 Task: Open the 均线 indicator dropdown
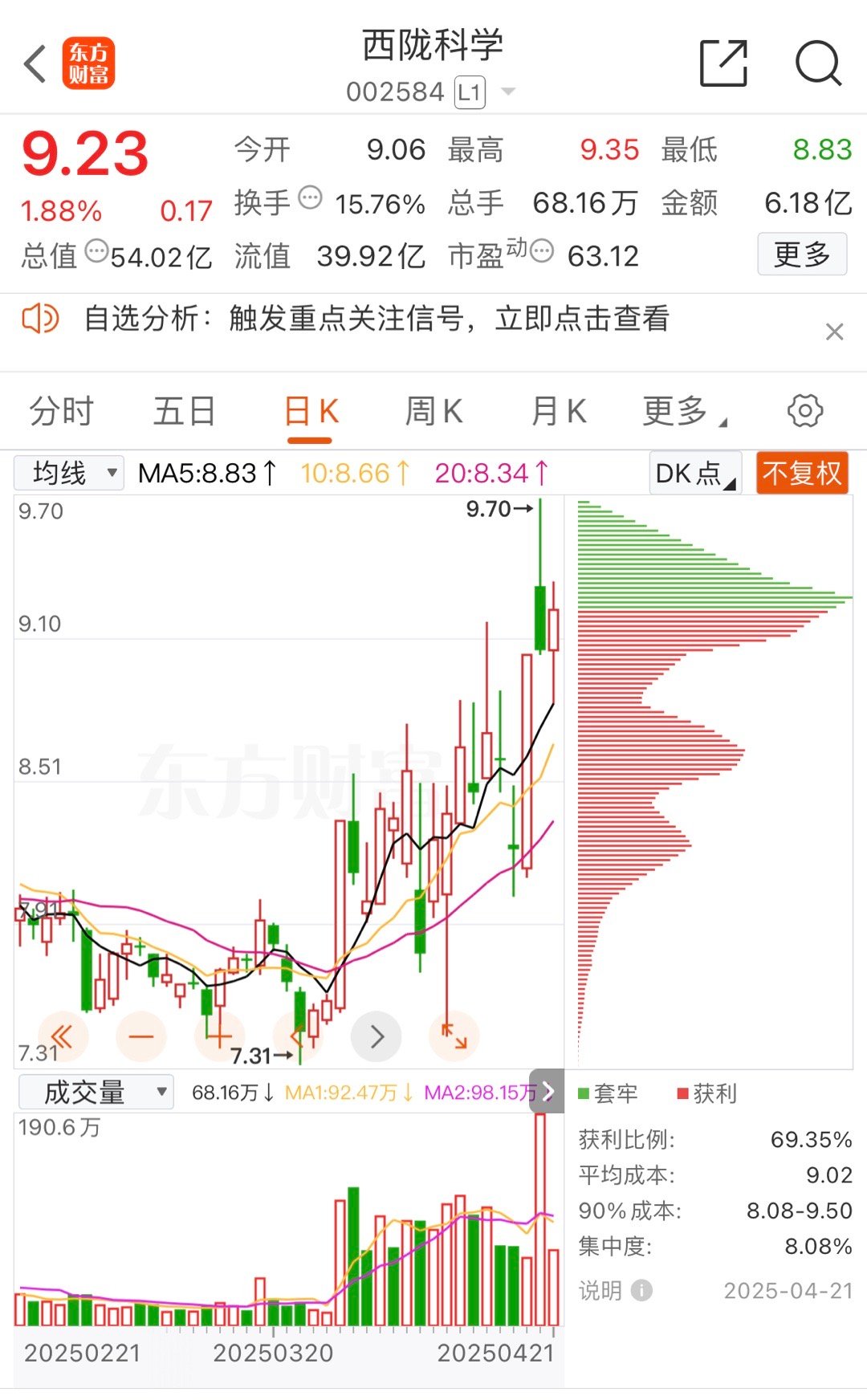click(x=69, y=473)
